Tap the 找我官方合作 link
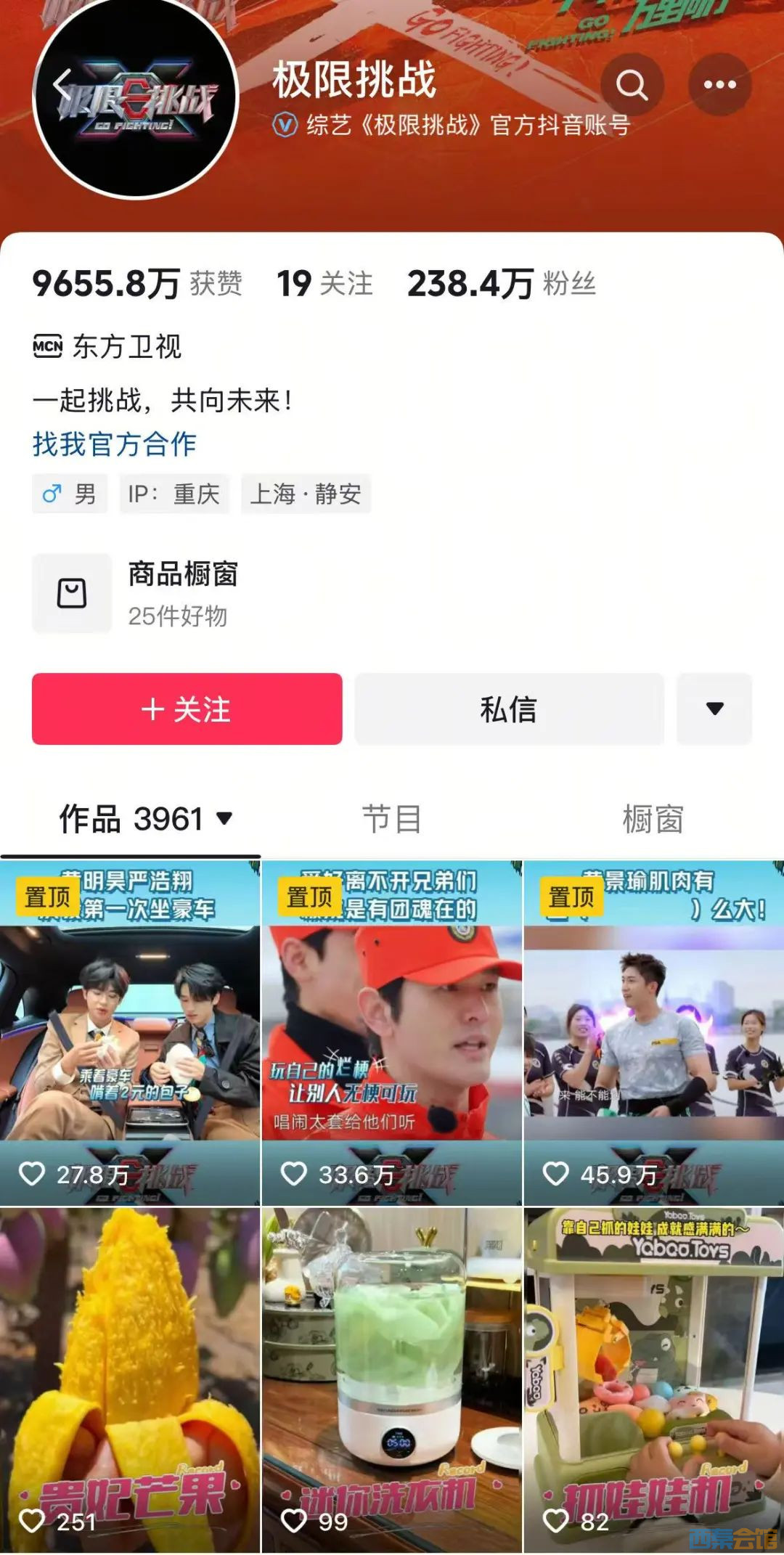The width and height of the screenshot is (784, 1555). click(114, 444)
